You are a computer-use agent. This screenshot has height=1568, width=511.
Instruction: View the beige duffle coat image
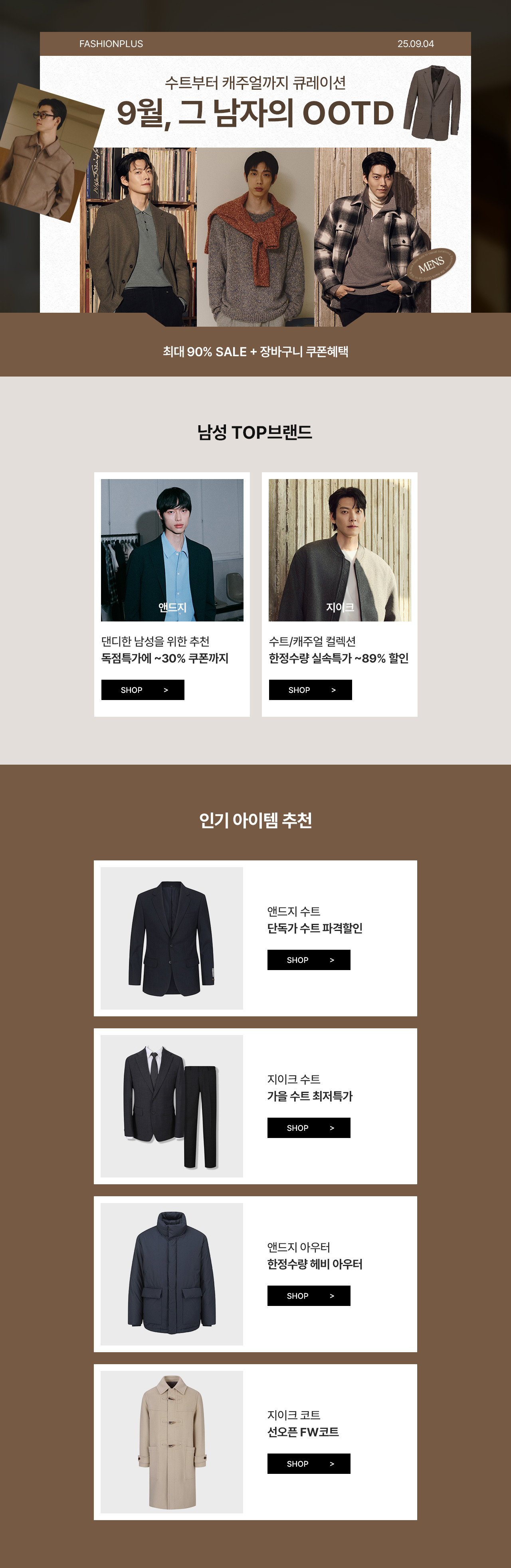[172, 1442]
